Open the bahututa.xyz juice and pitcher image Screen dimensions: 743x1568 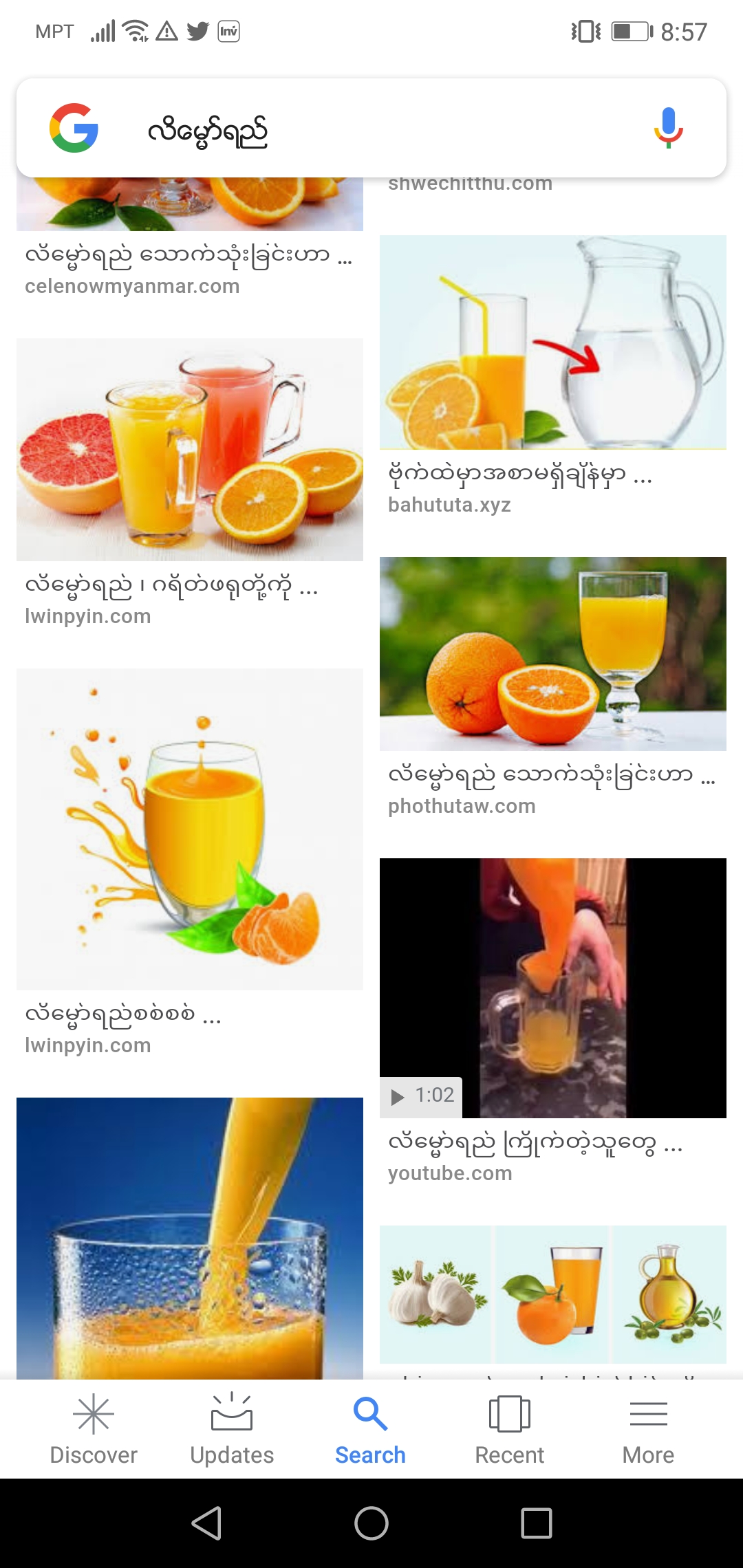pos(553,342)
